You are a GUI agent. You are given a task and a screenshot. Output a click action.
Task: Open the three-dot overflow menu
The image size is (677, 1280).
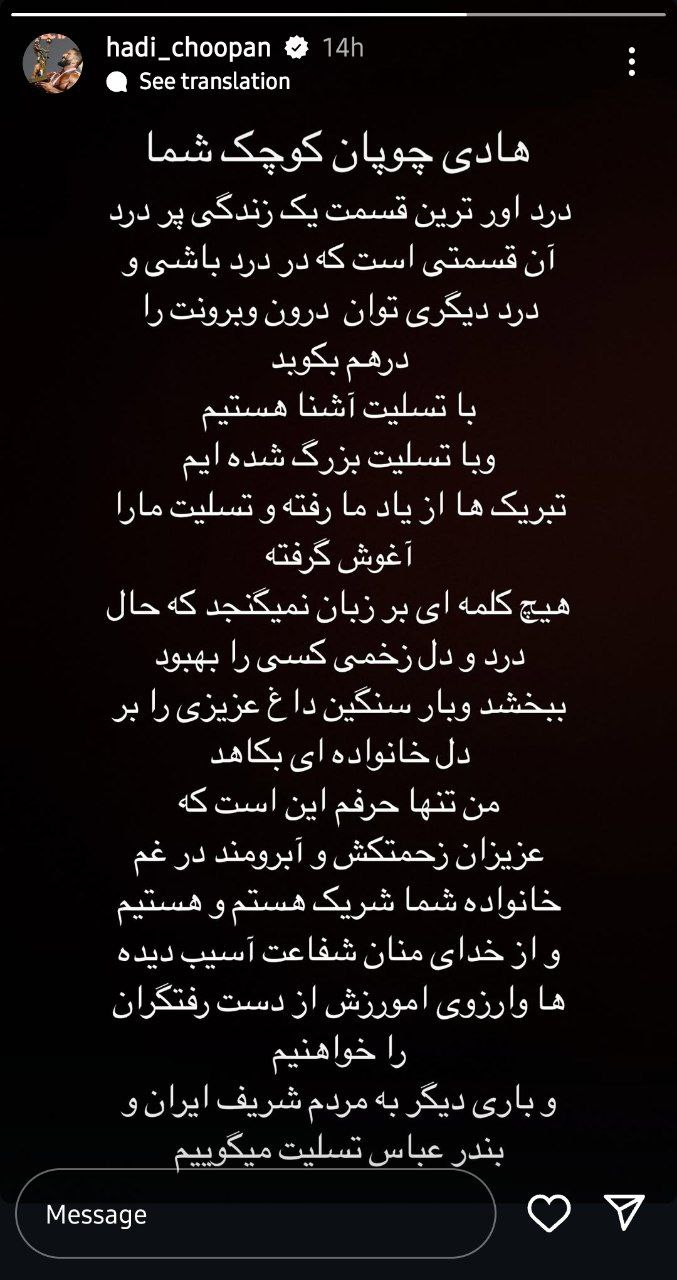pos(632,62)
